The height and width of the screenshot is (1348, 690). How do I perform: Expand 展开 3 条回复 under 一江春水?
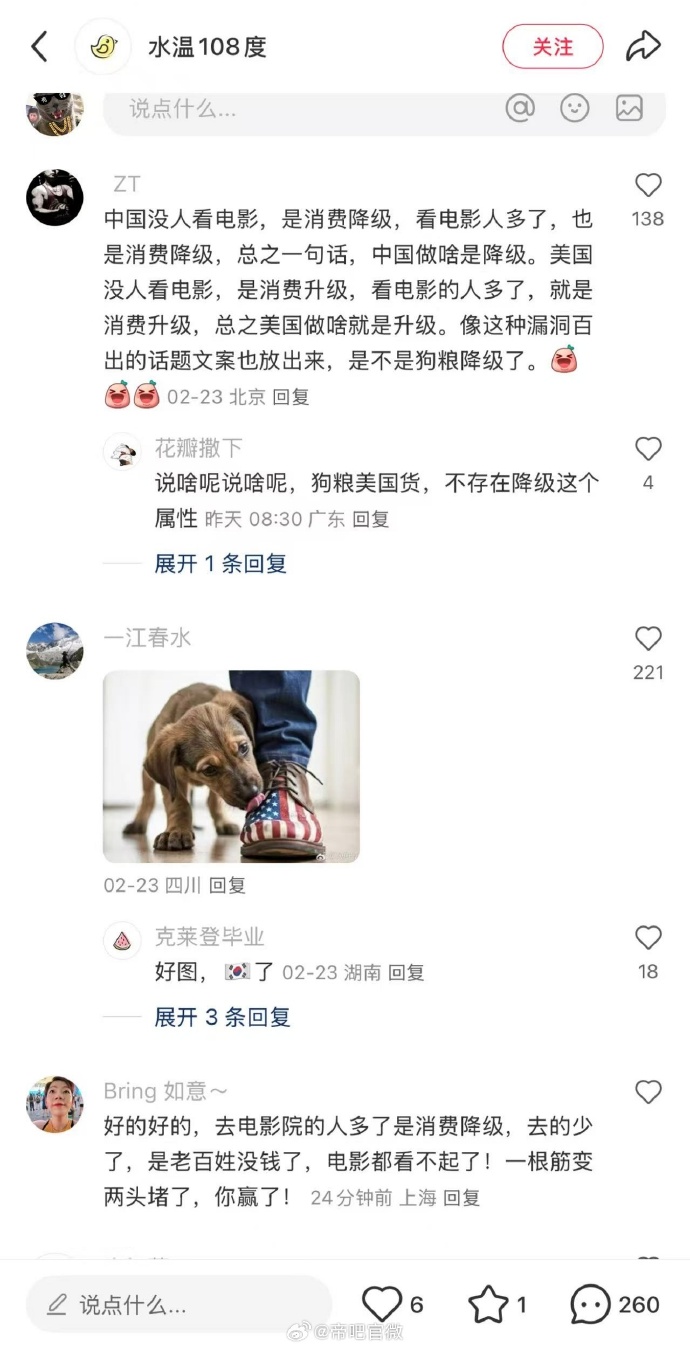[221, 1018]
